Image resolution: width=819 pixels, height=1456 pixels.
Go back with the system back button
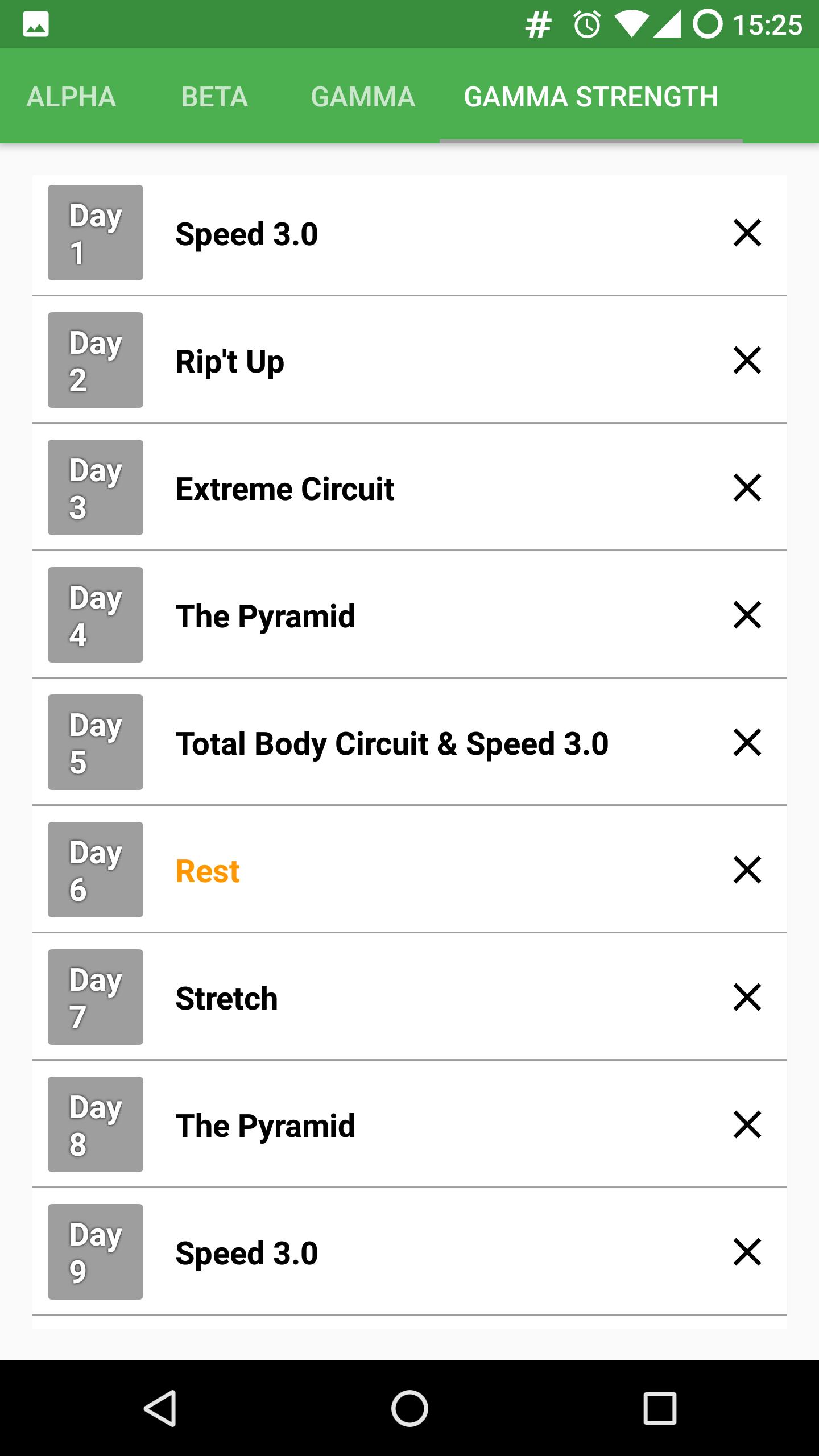click(160, 1408)
